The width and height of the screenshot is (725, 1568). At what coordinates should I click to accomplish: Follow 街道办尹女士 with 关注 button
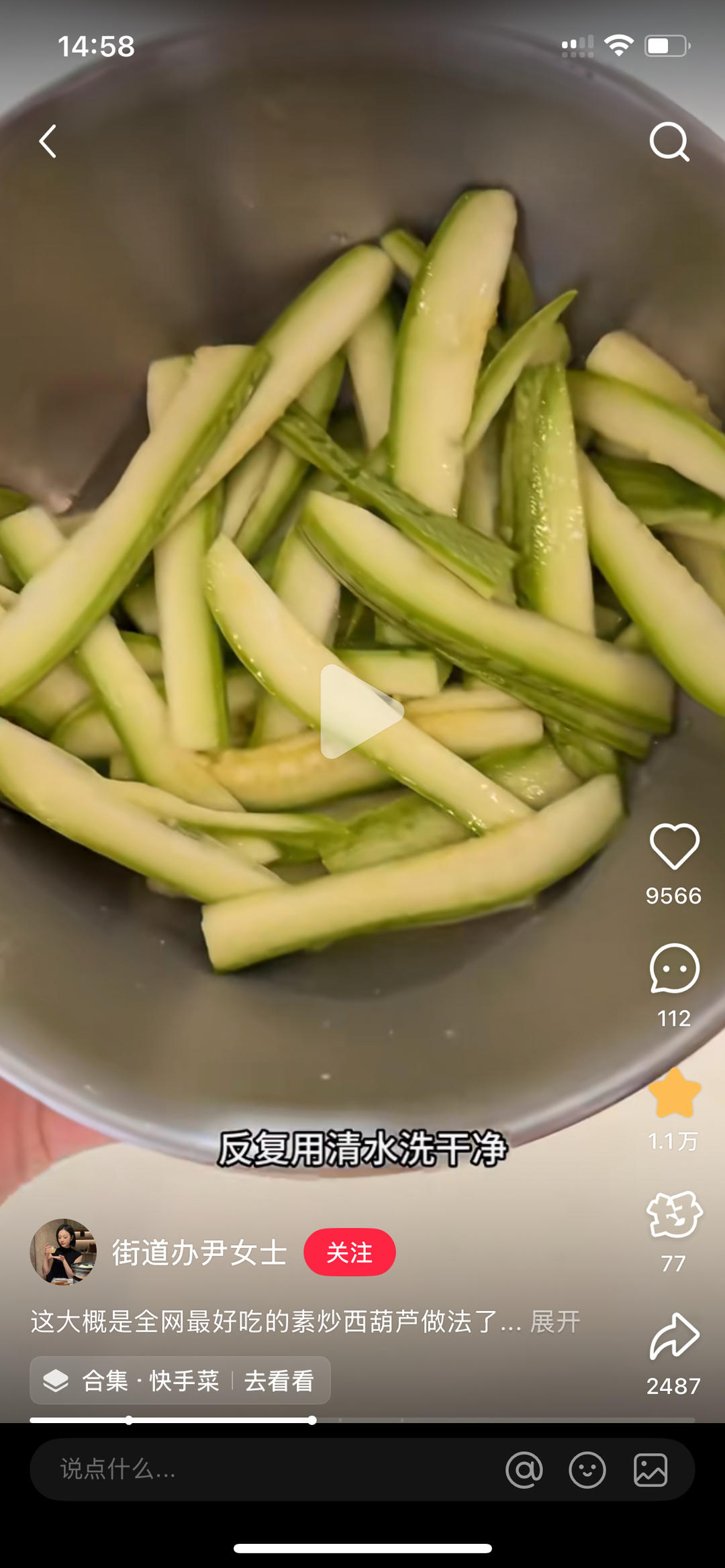pos(349,1252)
